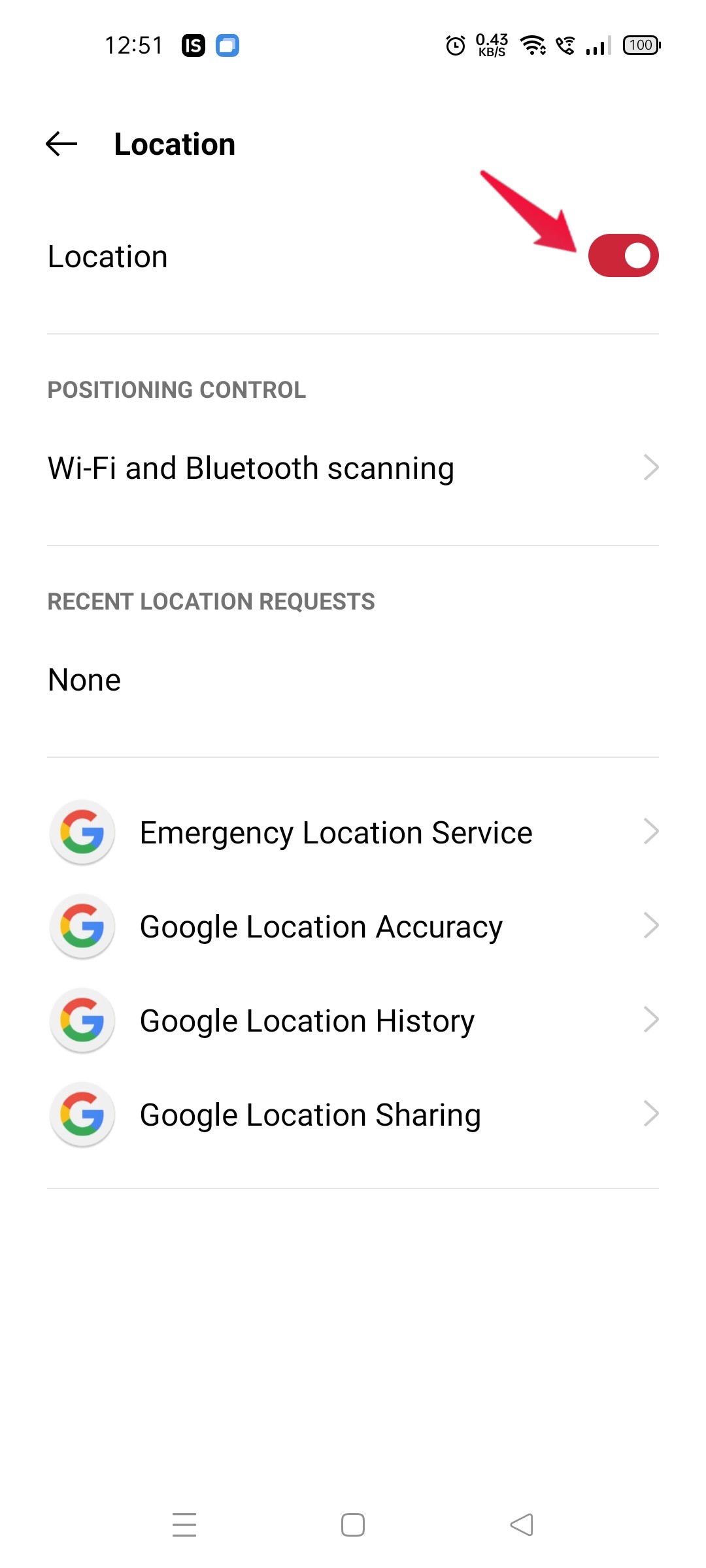View Google Location Accuracy settings
706x1568 pixels.
353,926
